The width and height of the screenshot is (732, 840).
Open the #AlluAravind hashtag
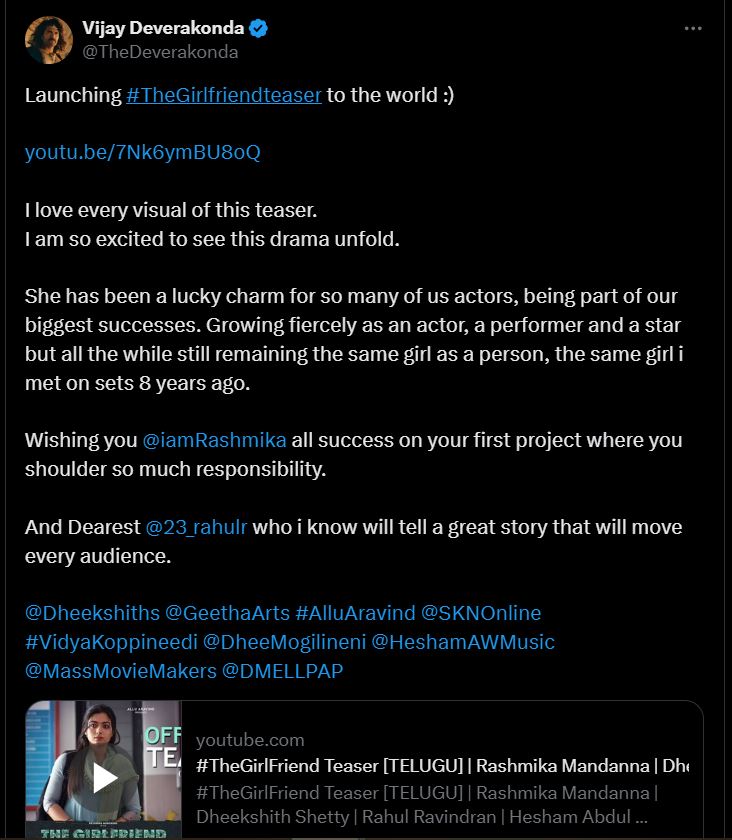pyautogui.click(x=355, y=613)
